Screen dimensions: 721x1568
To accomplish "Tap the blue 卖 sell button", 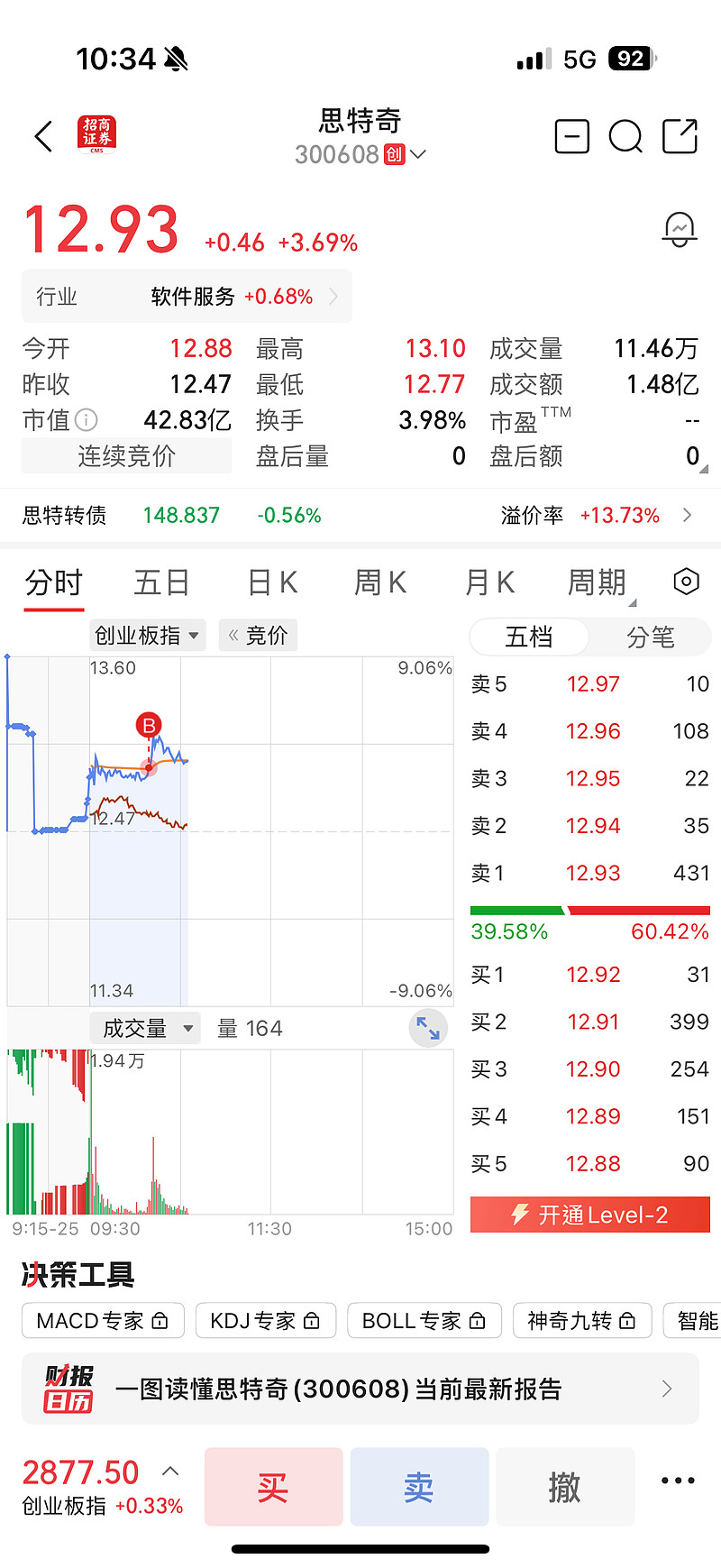I will [x=419, y=1487].
